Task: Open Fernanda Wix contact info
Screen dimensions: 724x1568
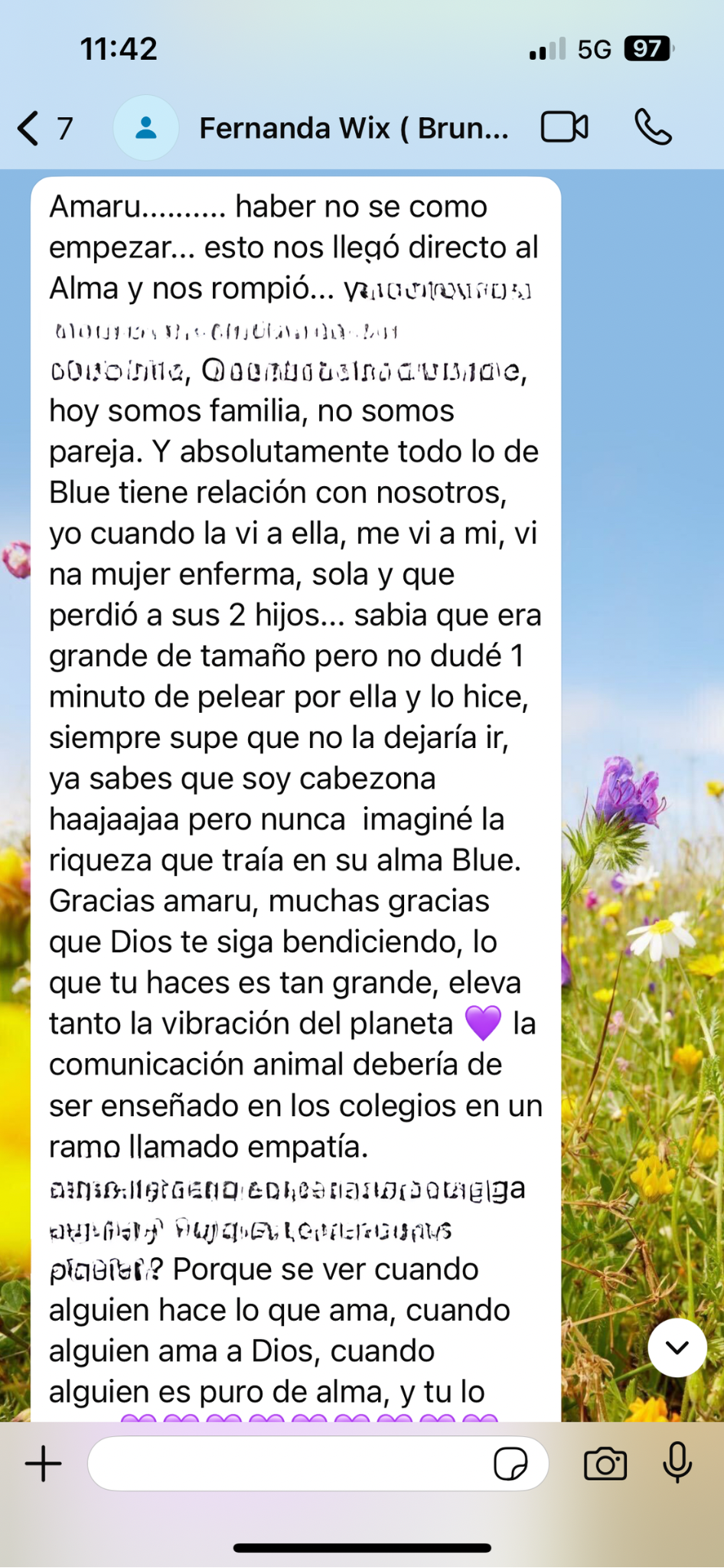Action: (354, 129)
